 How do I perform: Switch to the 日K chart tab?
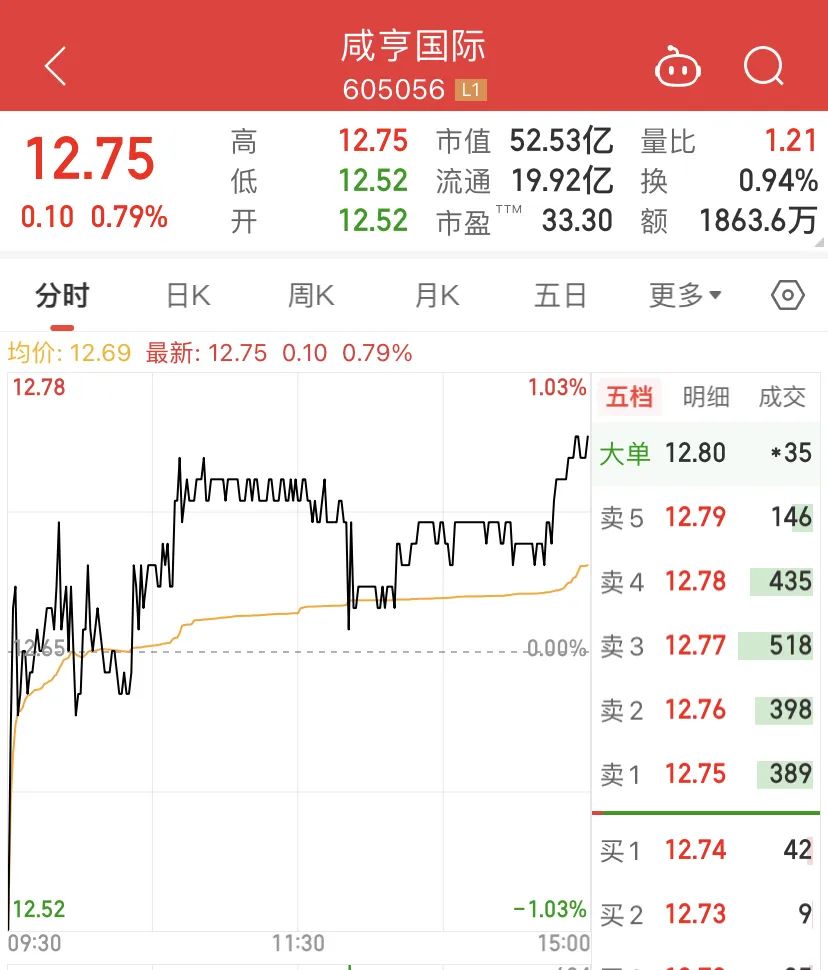click(x=188, y=296)
